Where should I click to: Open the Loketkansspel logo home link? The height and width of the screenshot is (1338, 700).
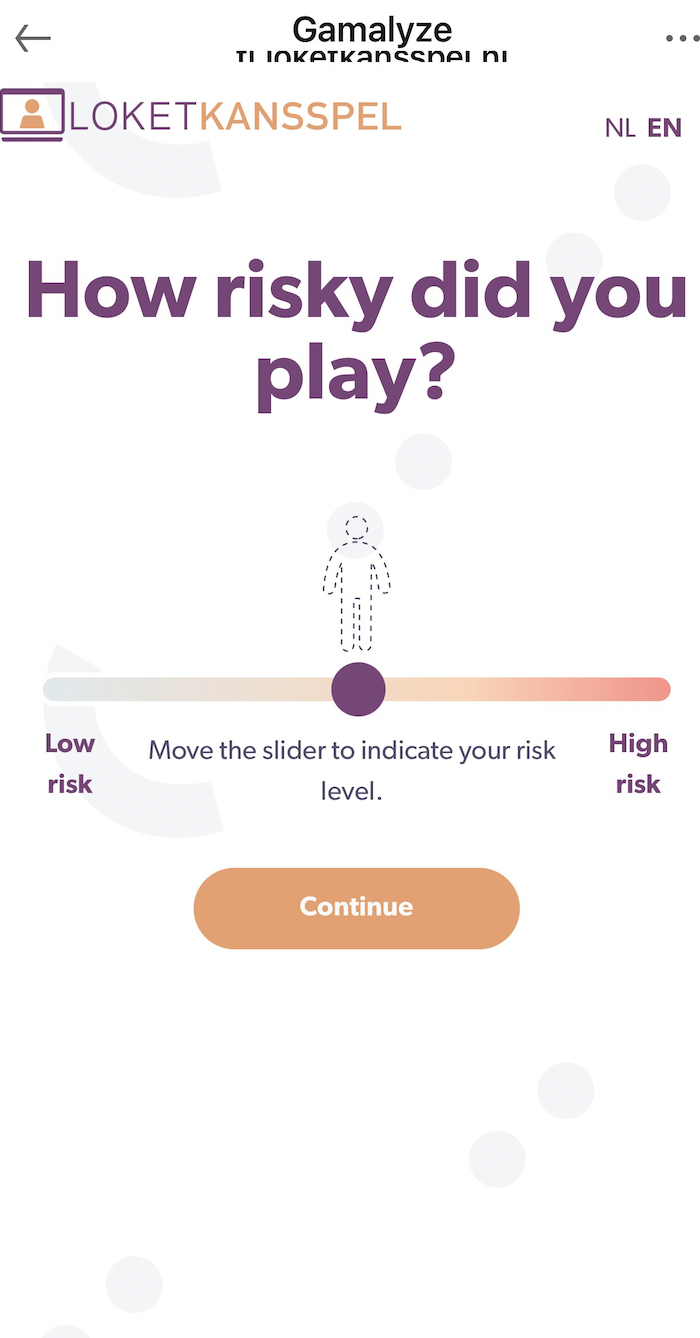pyautogui.click(x=200, y=116)
